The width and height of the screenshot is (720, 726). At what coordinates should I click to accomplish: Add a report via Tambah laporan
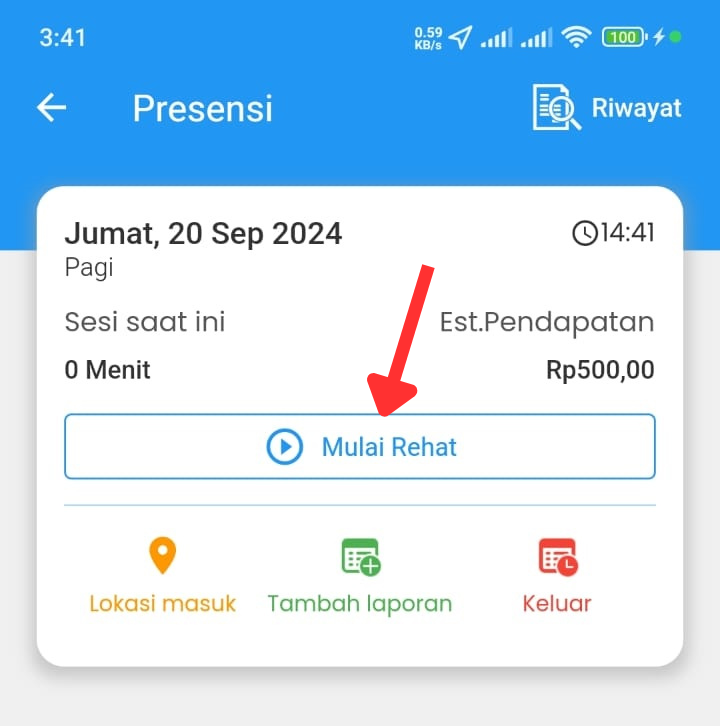coord(360,577)
